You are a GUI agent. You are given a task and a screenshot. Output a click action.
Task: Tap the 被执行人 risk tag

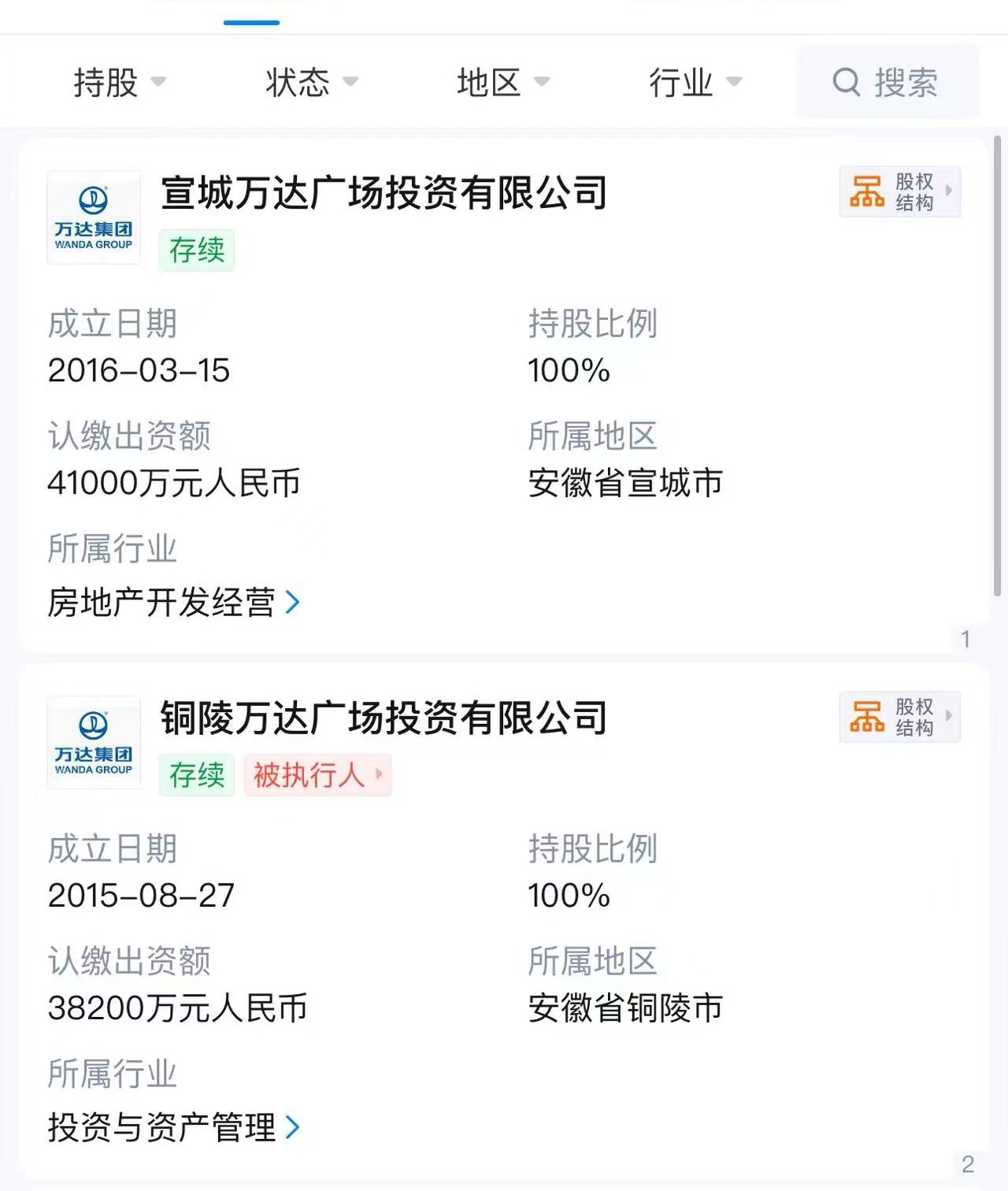pos(317,775)
